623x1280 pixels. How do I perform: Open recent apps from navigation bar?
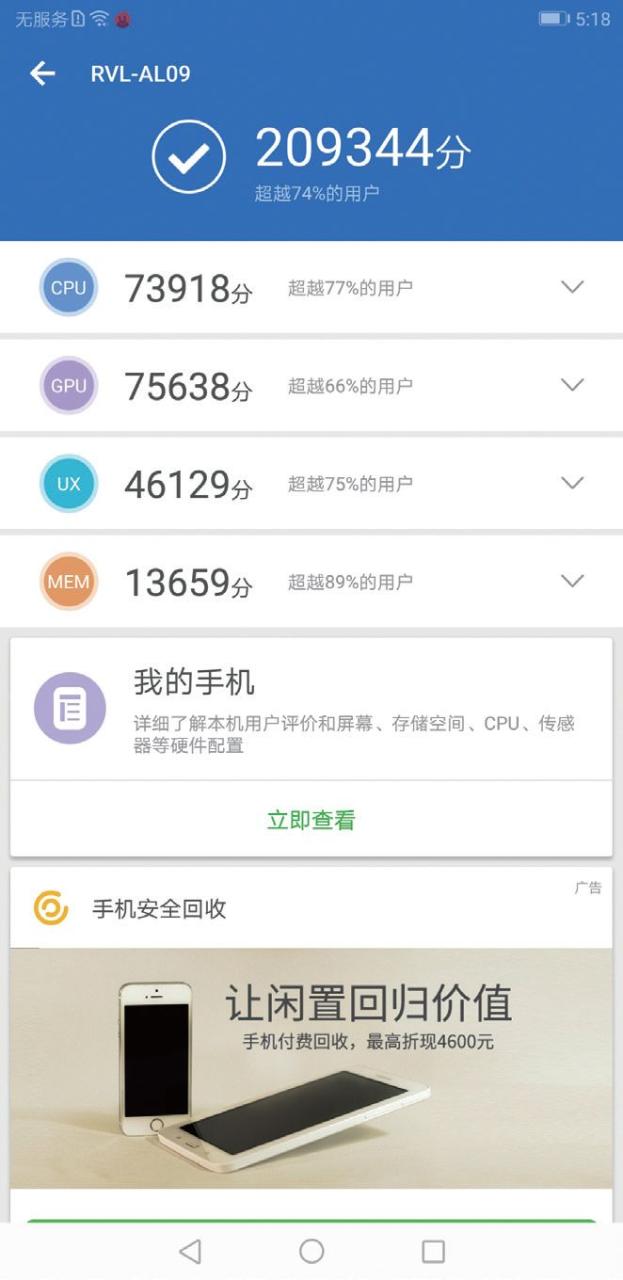[433, 1251]
